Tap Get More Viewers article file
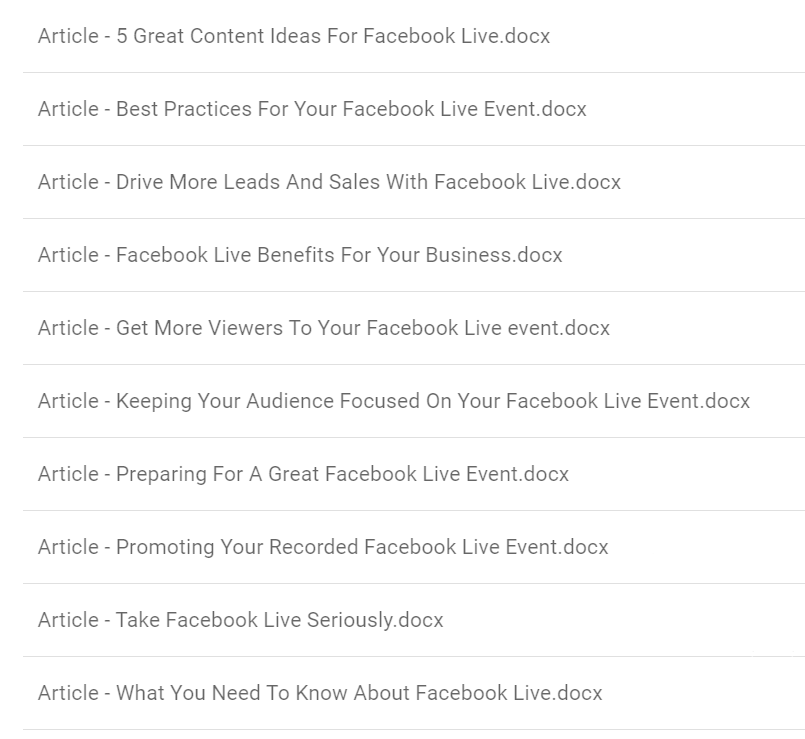The image size is (805, 739). [323, 328]
